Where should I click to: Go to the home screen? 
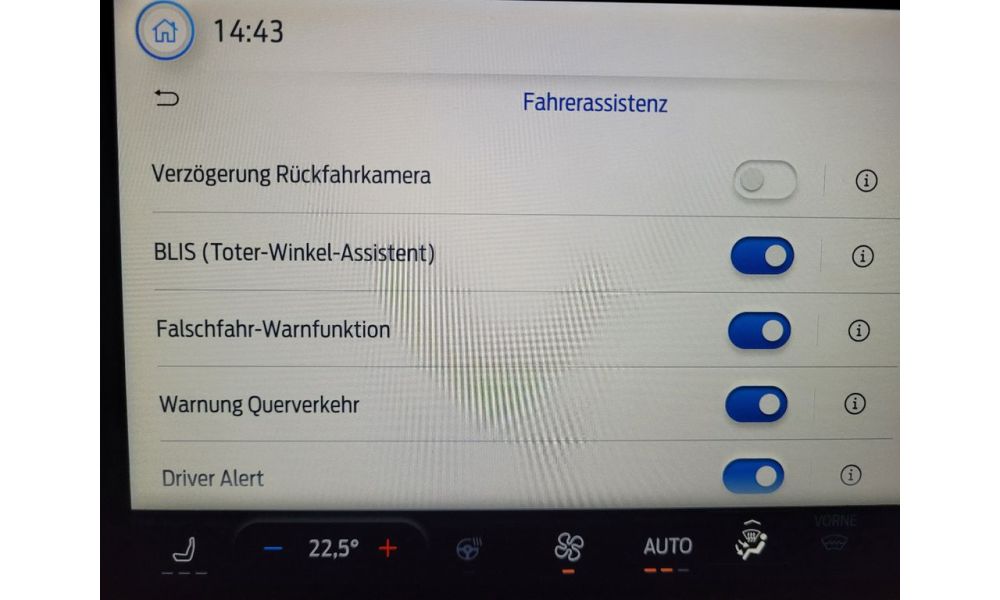[x=164, y=31]
